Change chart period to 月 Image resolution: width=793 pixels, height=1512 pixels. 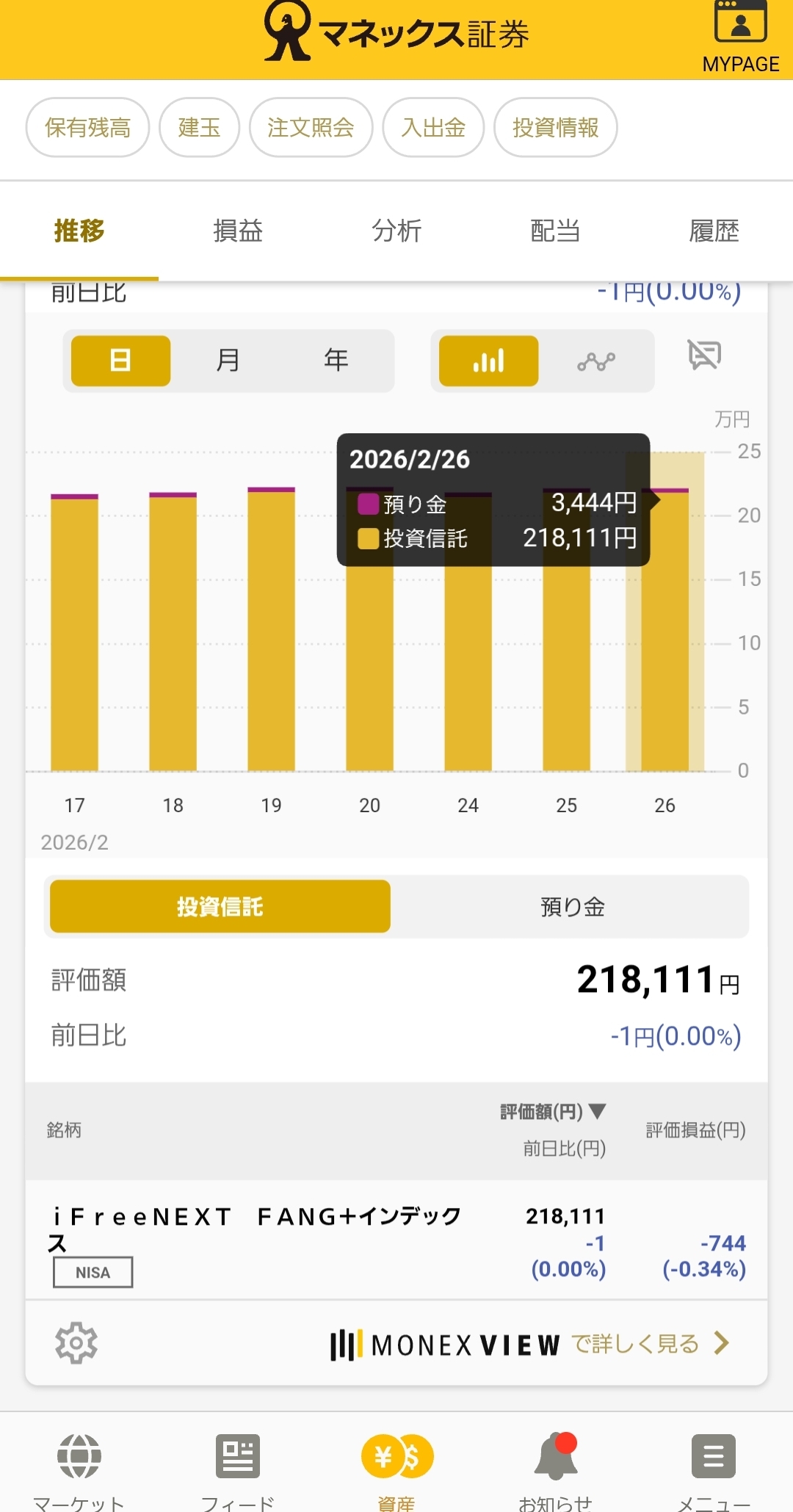[228, 361]
